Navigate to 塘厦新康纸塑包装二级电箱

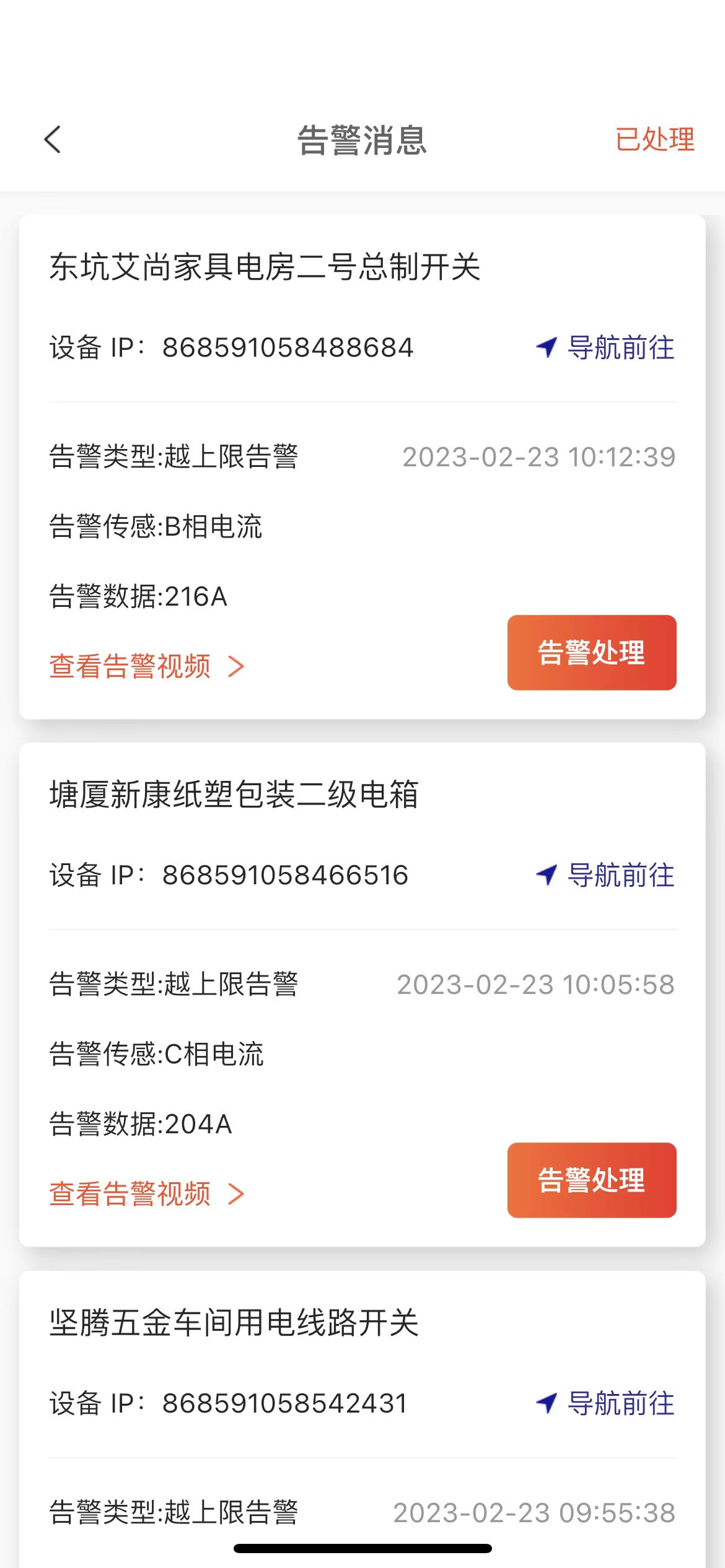click(605, 875)
